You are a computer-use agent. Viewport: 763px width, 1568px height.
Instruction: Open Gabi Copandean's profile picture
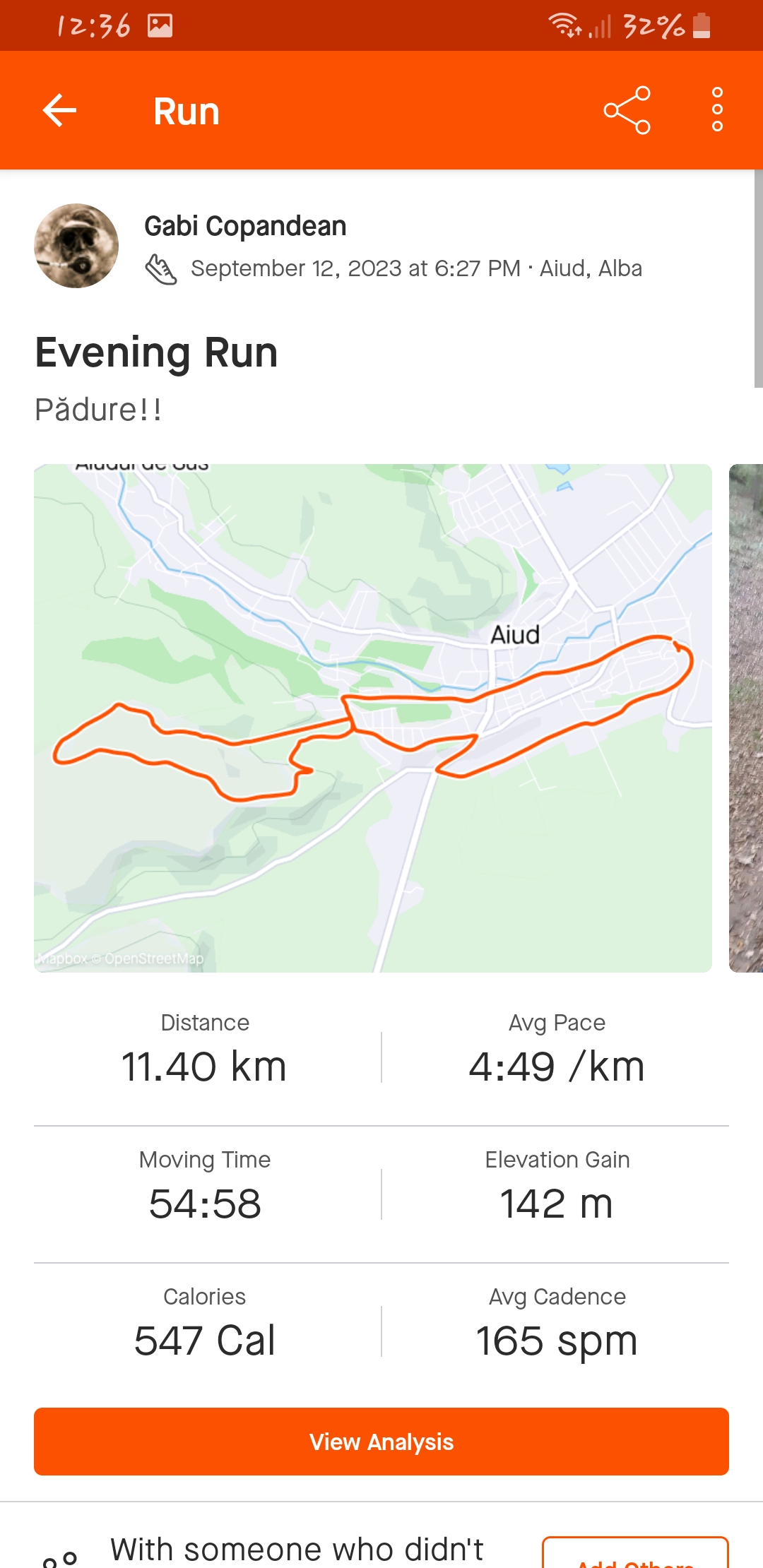pos(76,246)
